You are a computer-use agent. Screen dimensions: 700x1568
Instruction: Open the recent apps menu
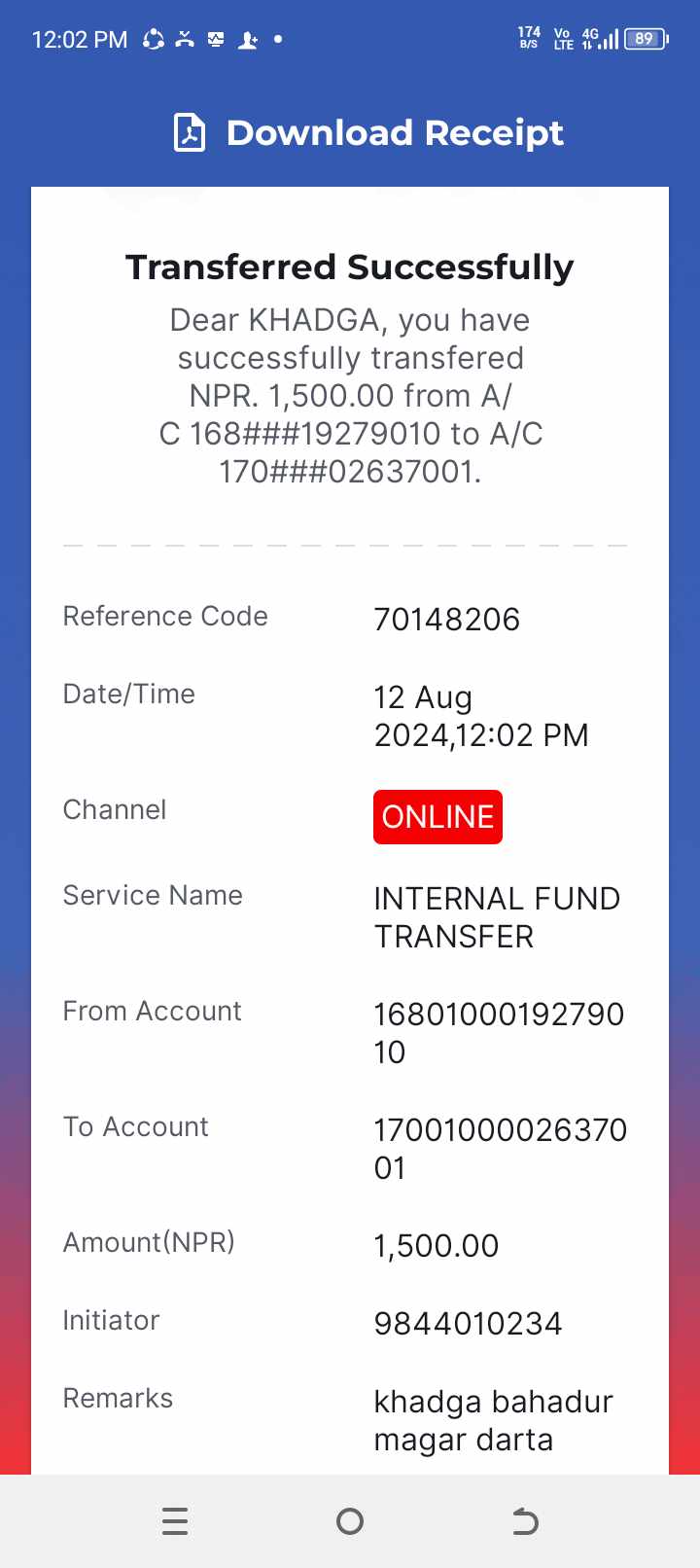point(175,1520)
